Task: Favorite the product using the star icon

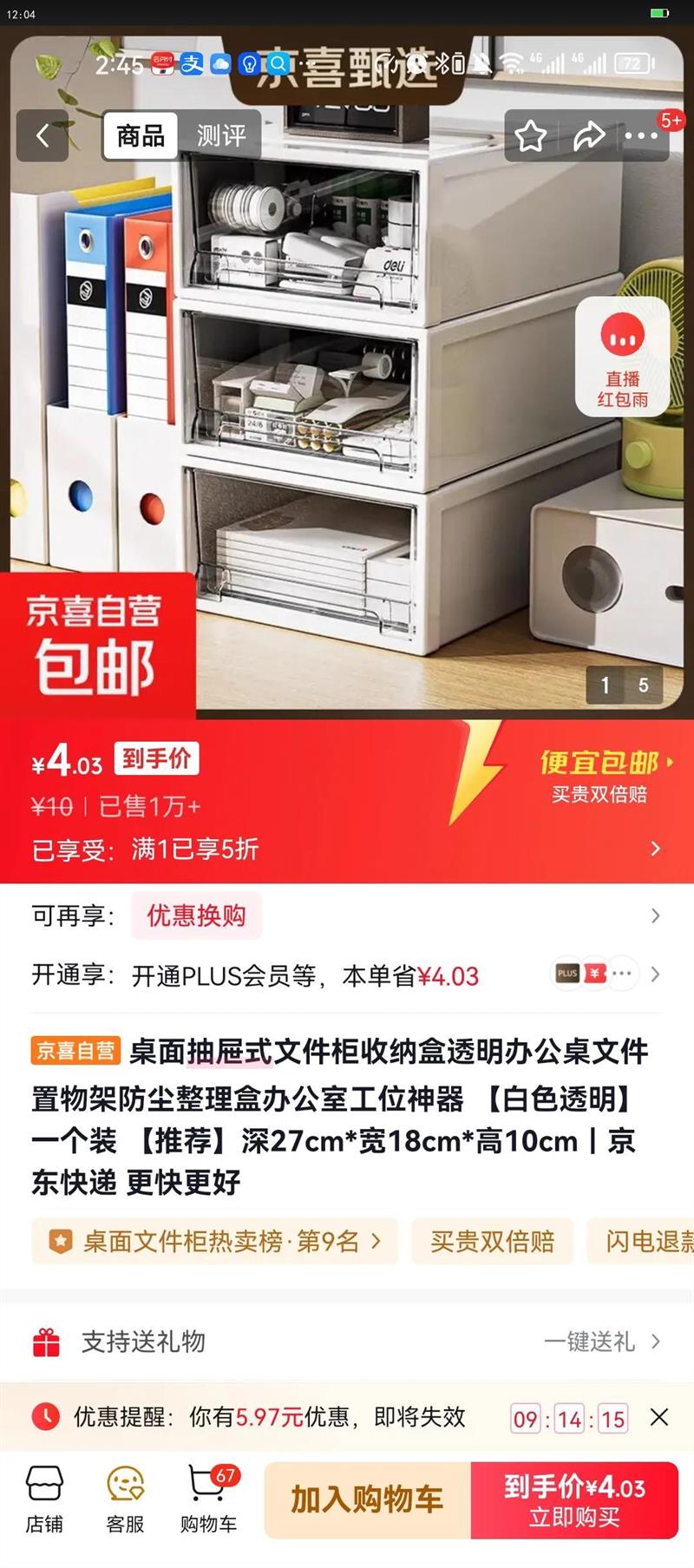Action: [532, 136]
